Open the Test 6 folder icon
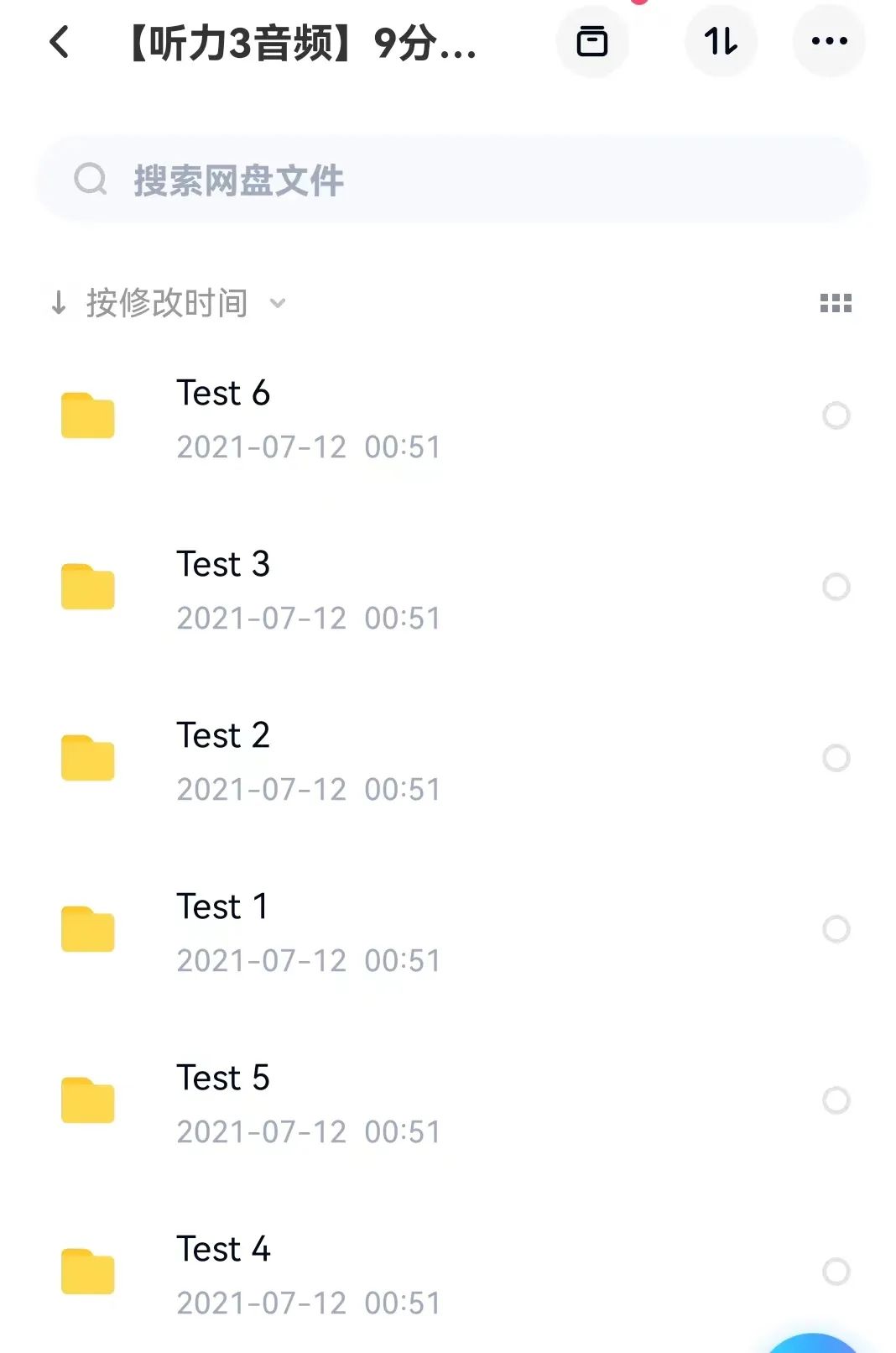Image resolution: width=896 pixels, height=1353 pixels. tap(87, 415)
